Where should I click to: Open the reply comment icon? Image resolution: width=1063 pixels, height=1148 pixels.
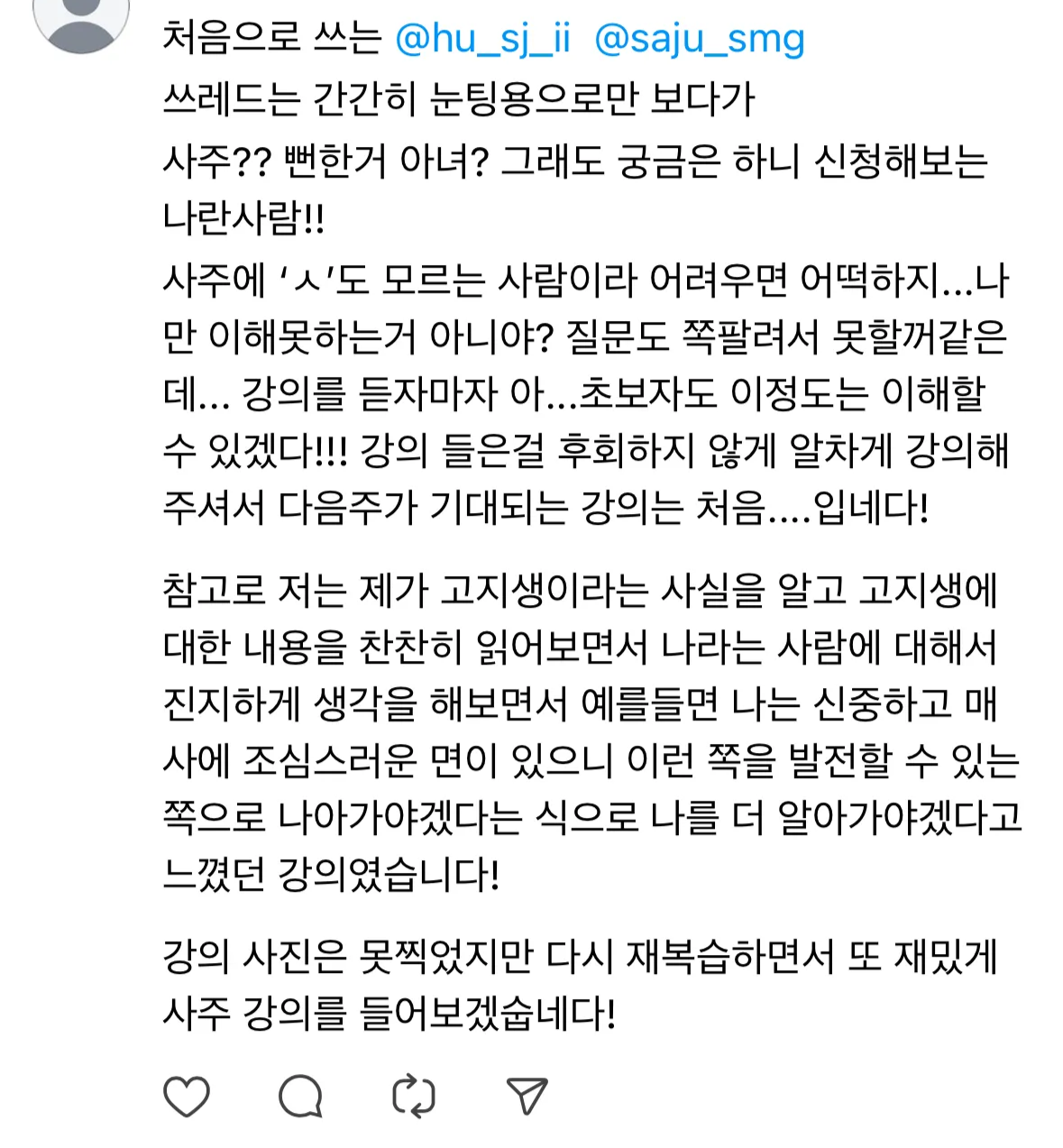point(300,1097)
